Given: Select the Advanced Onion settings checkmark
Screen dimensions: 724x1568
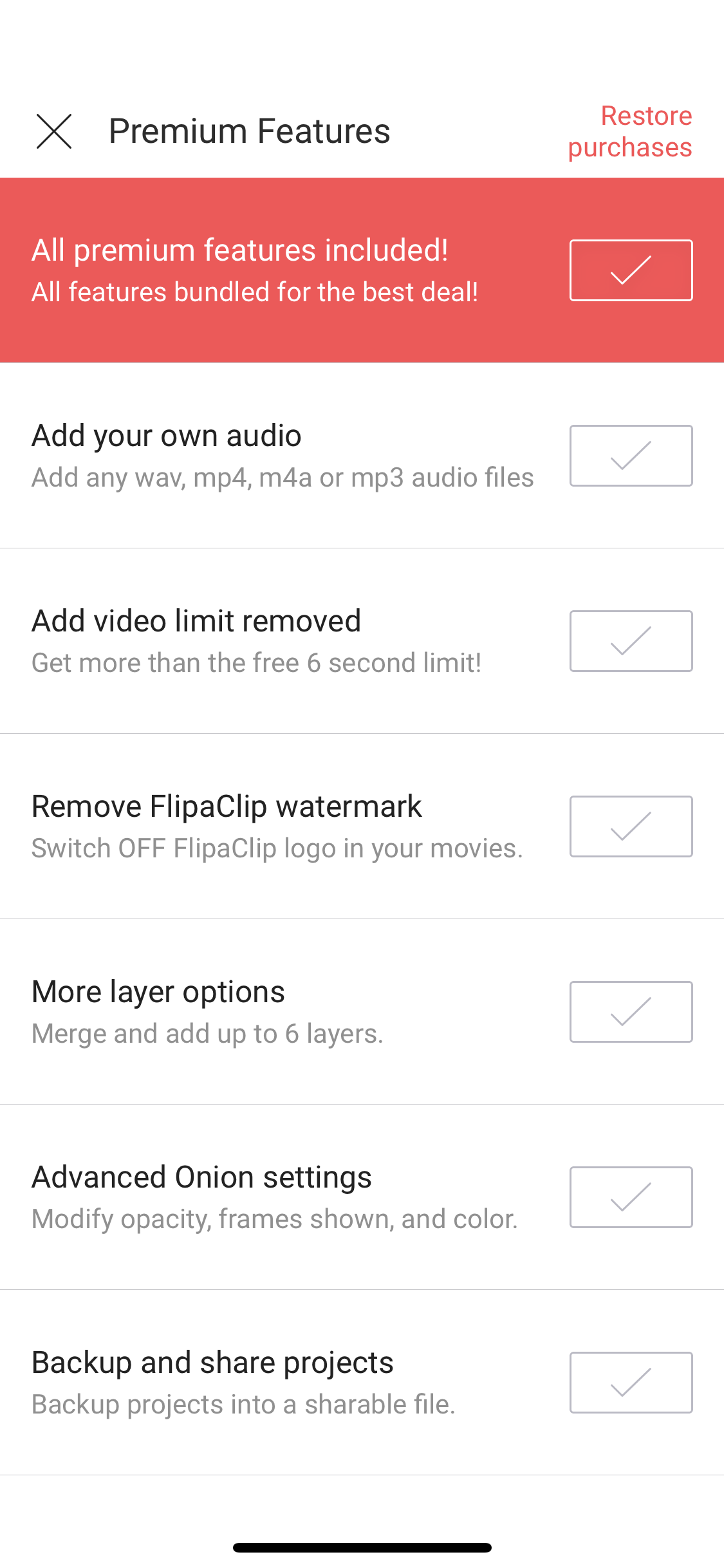Looking at the screenshot, I should click(x=631, y=1197).
